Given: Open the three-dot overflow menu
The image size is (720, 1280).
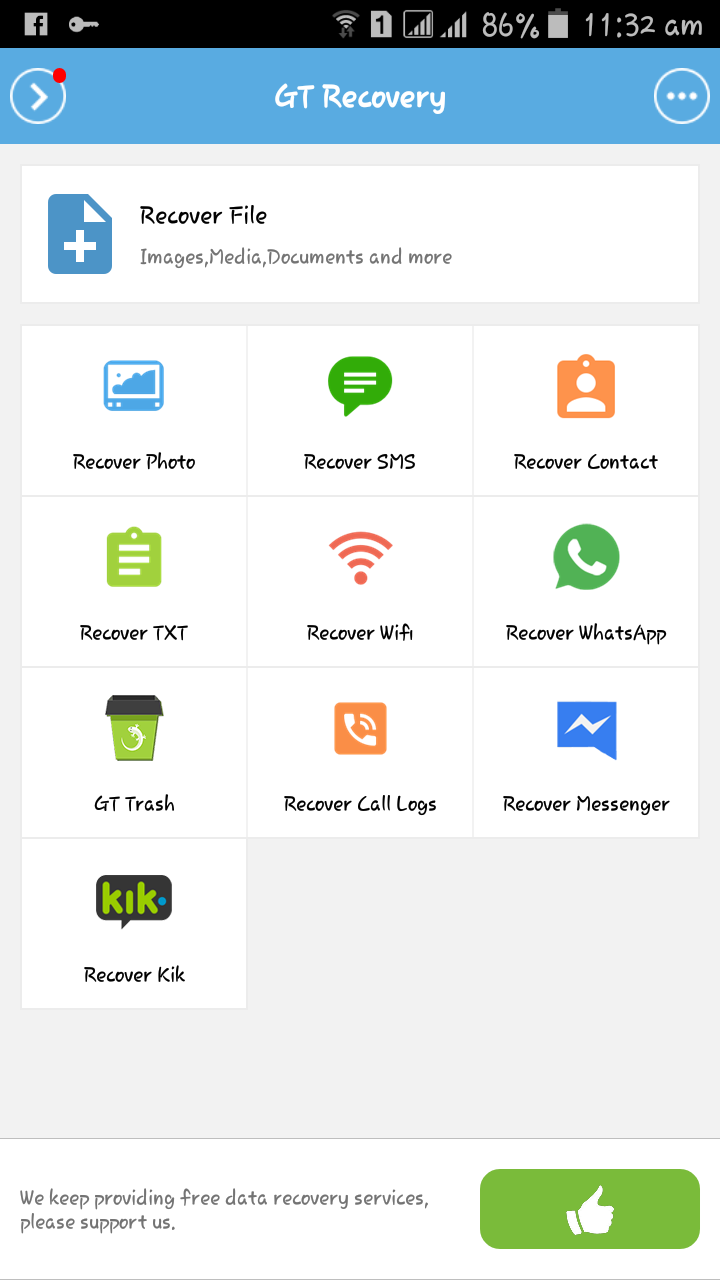Looking at the screenshot, I should click(682, 96).
